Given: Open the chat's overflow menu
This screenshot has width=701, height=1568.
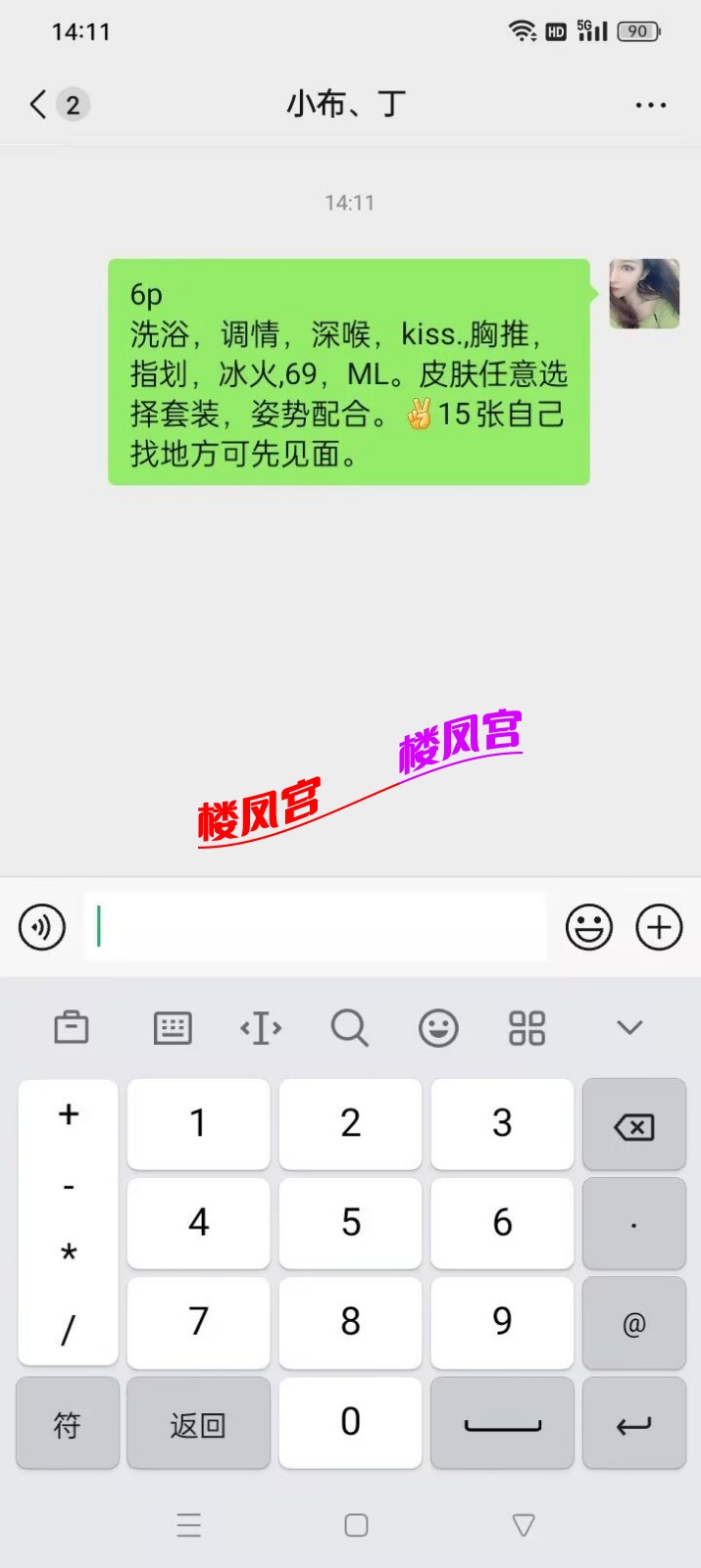Looking at the screenshot, I should point(650,105).
